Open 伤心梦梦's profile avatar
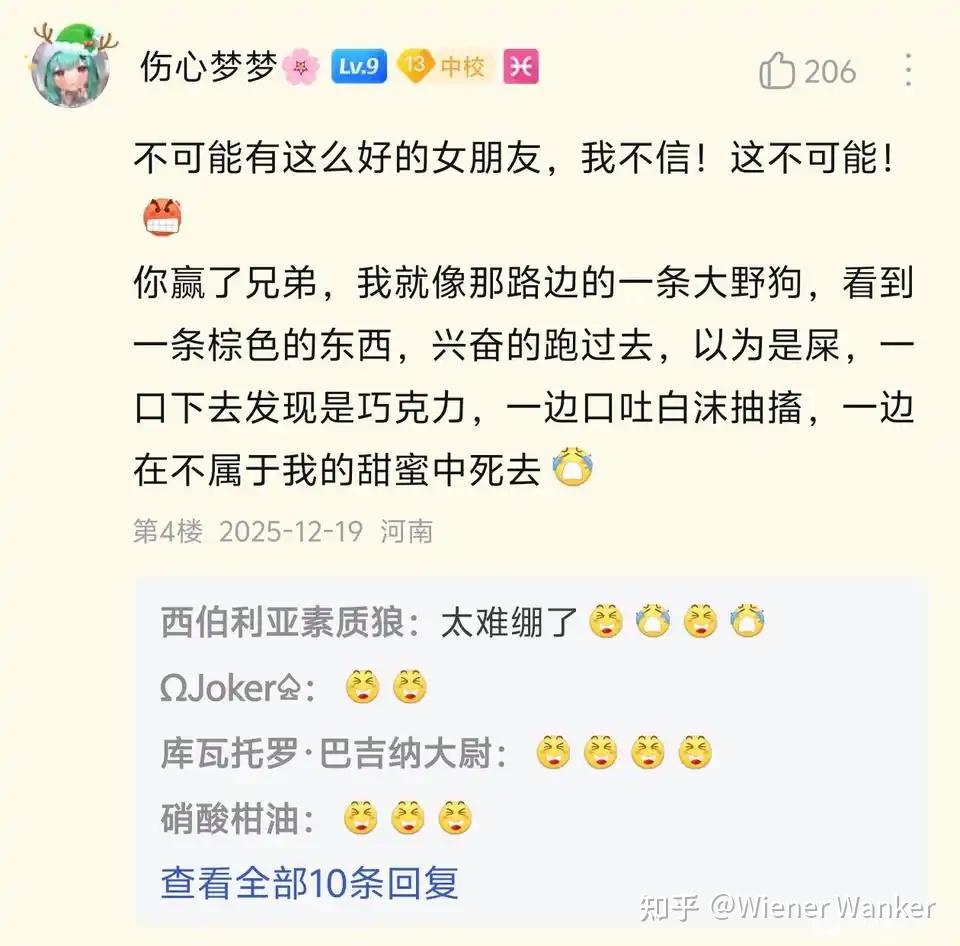 point(70,70)
